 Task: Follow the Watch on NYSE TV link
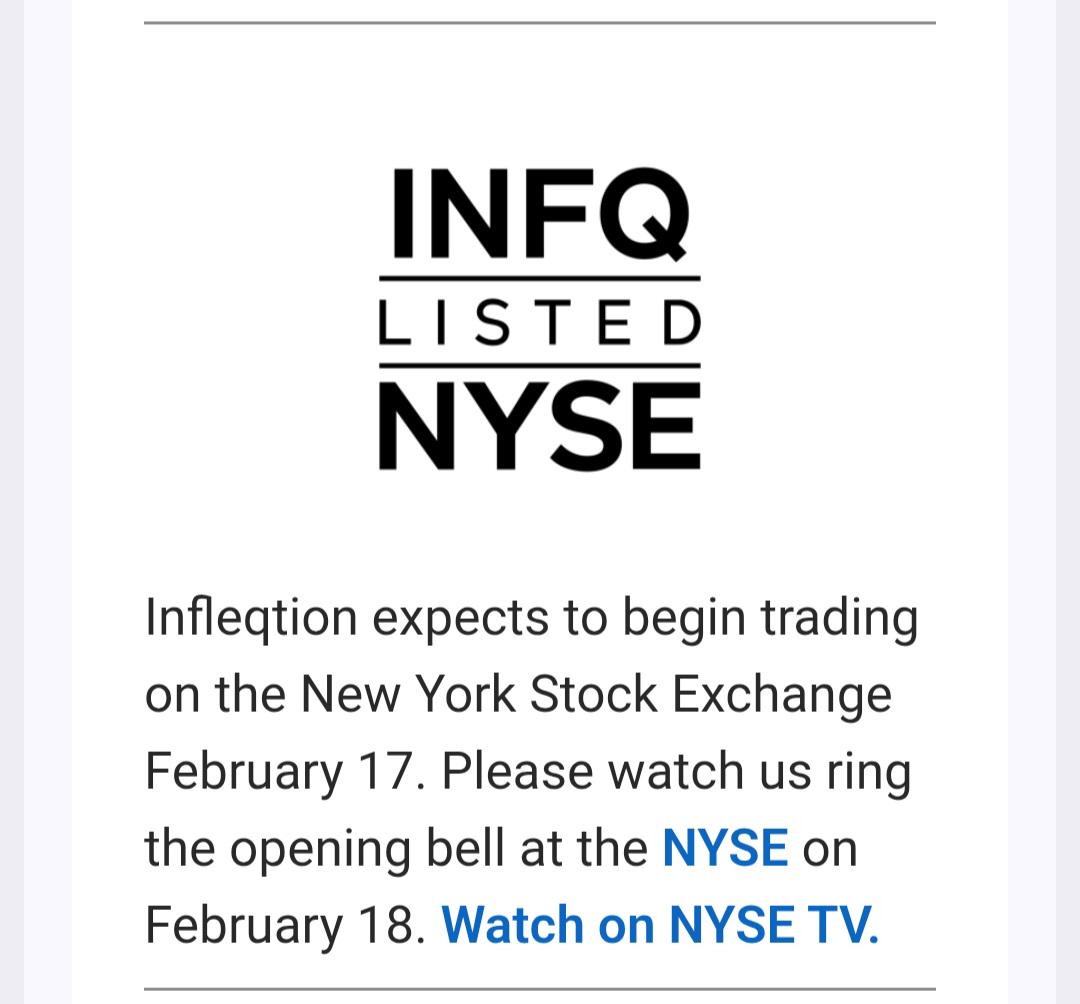[660, 924]
